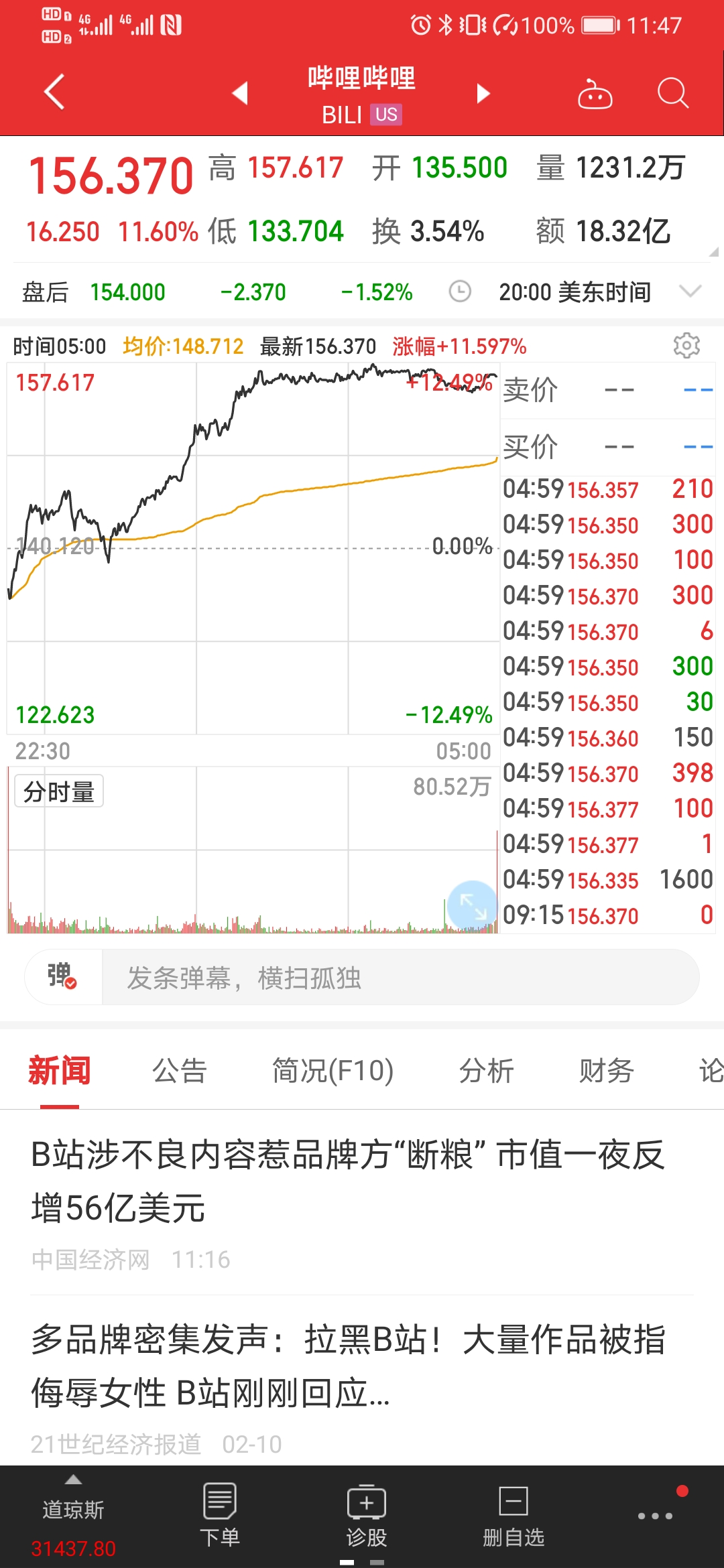Image resolution: width=724 pixels, height=1568 pixels.
Task: Open news 多品牌密集发声：拉黑B站
Action: [x=349, y=1366]
